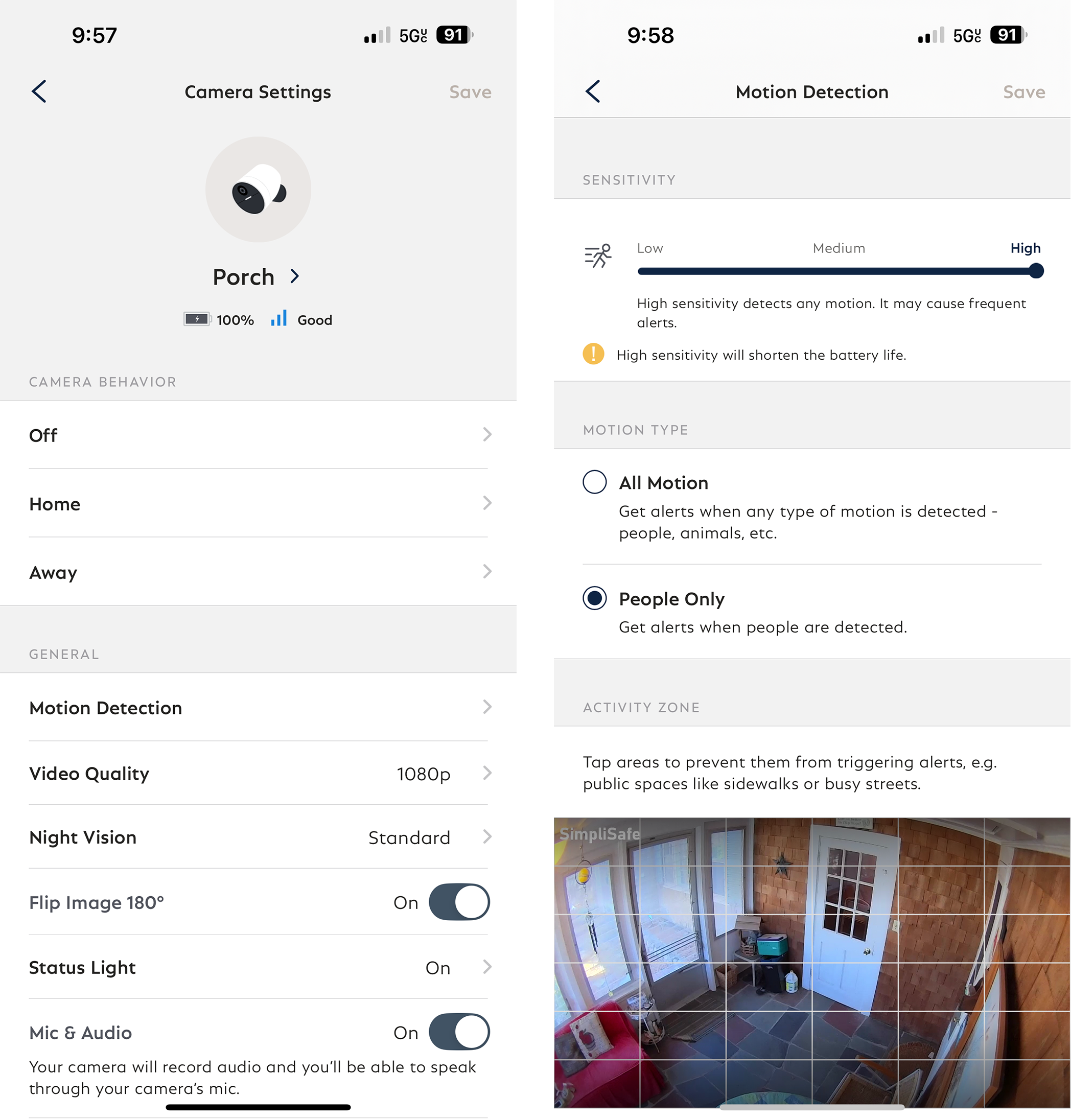
Task: Select the All Motion option
Action: pyautogui.click(x=594, y=482)
